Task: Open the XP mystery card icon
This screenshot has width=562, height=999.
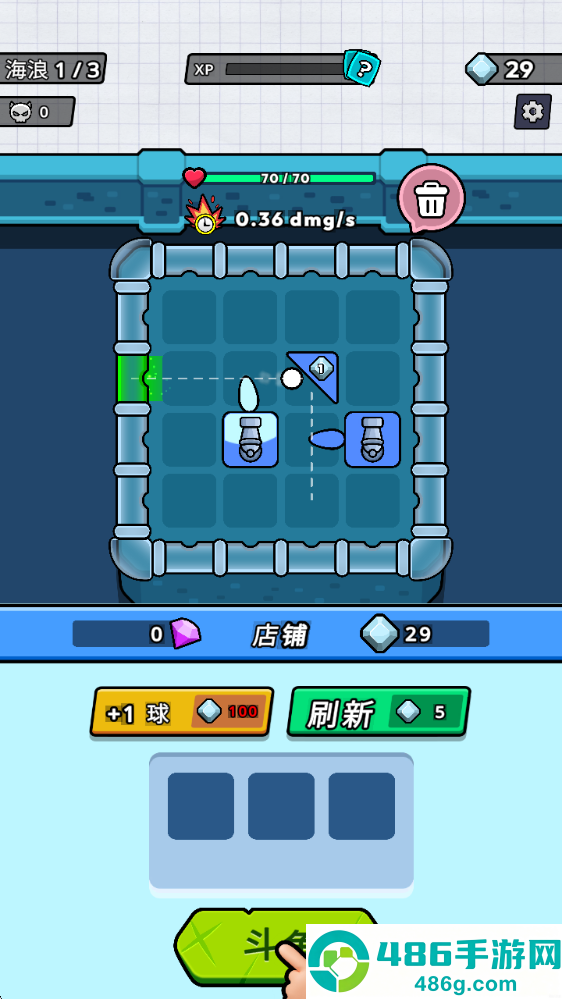Action: [362, 66]
